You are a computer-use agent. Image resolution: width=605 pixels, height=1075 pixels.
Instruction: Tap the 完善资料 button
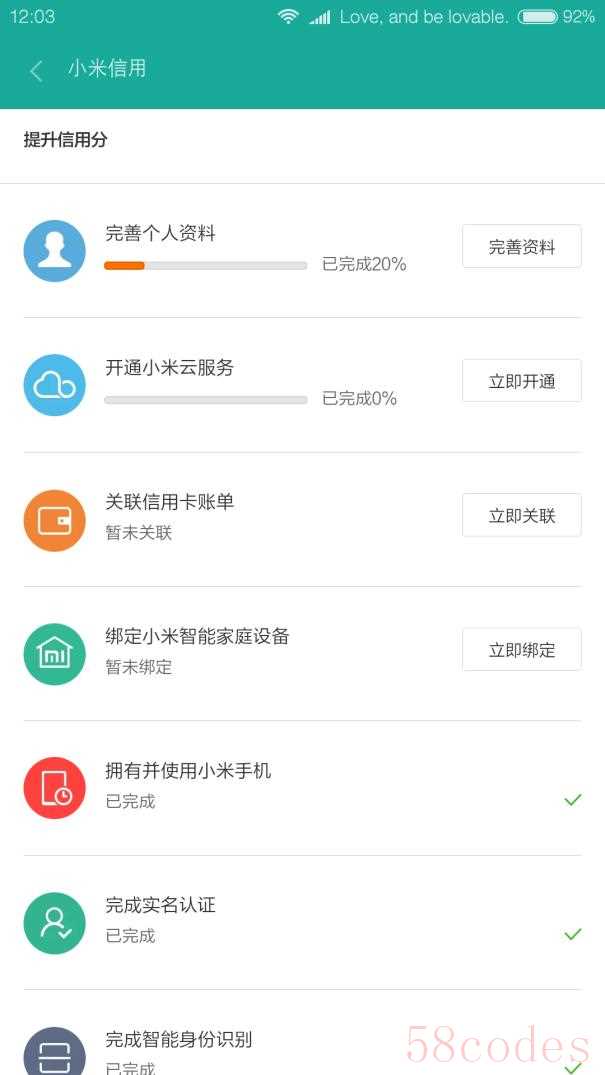coord(521,247)
